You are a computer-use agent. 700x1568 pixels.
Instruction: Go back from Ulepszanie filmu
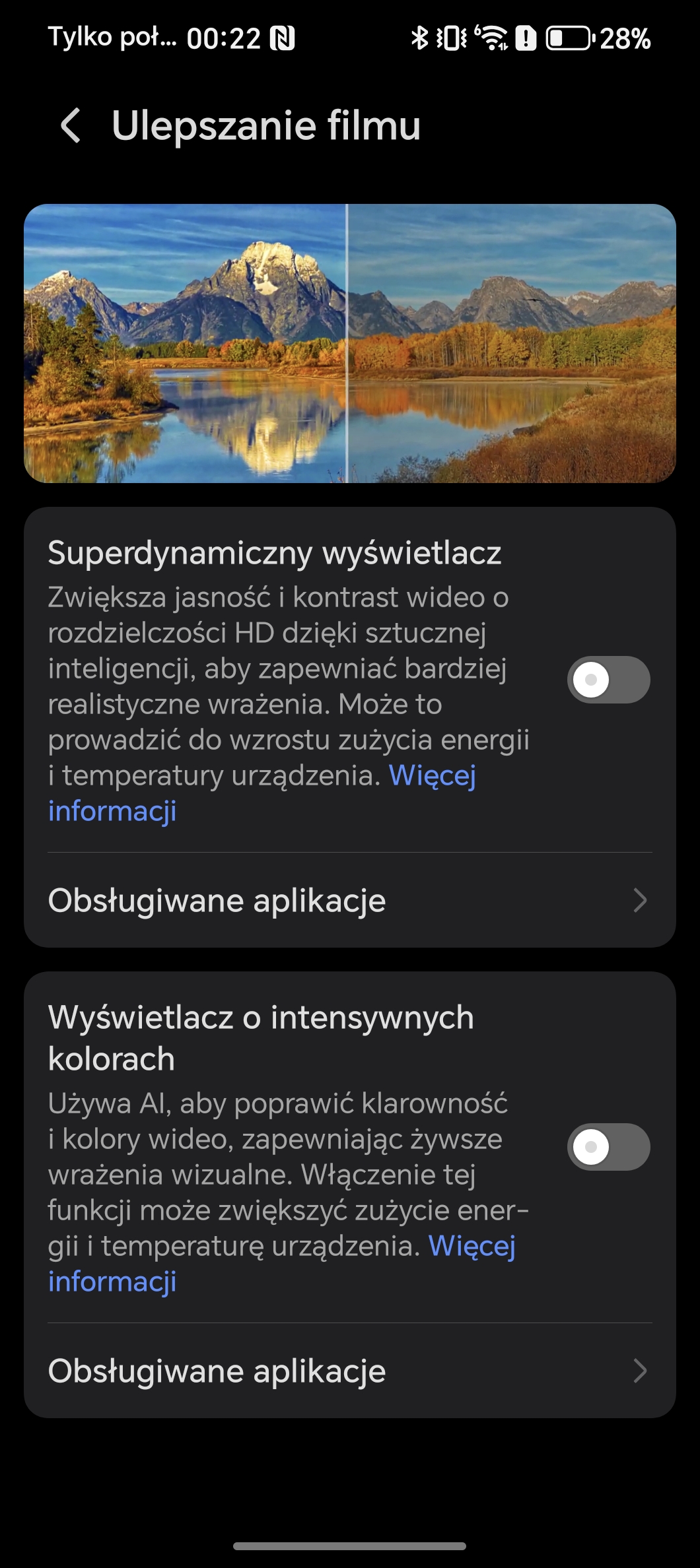[70, 125]
